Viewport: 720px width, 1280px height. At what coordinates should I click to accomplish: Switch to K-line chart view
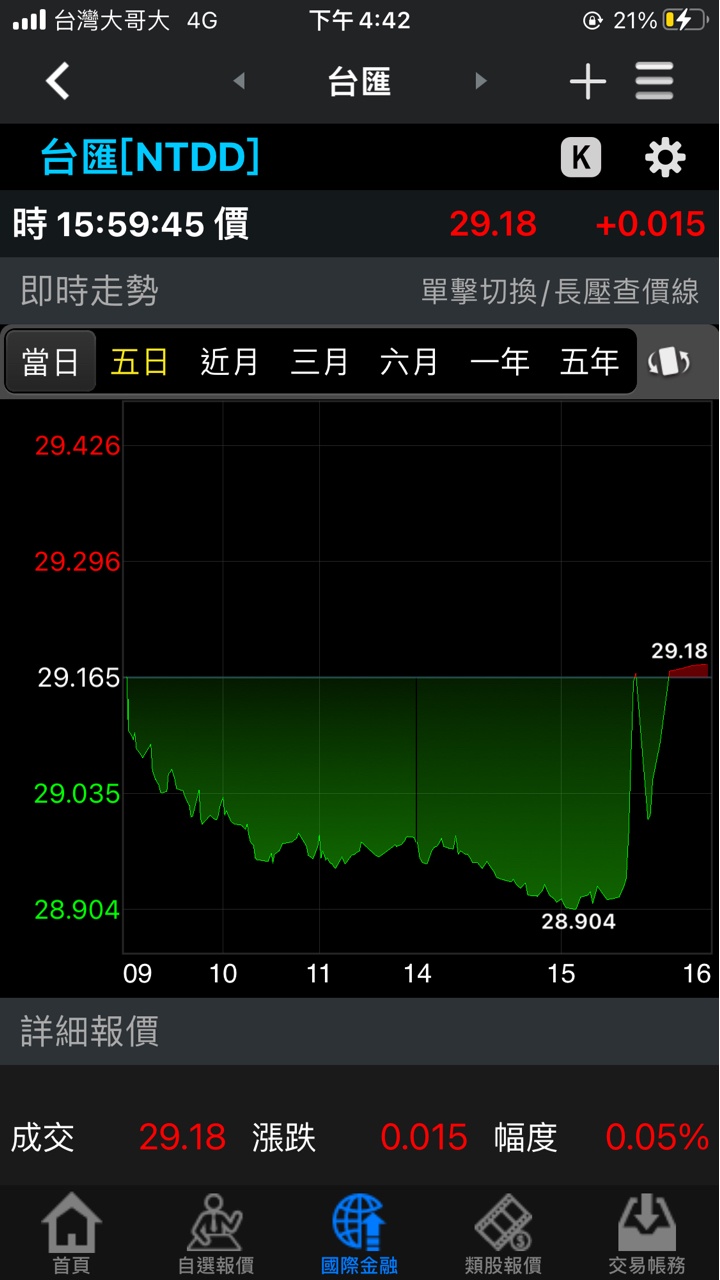pos(581,158)
